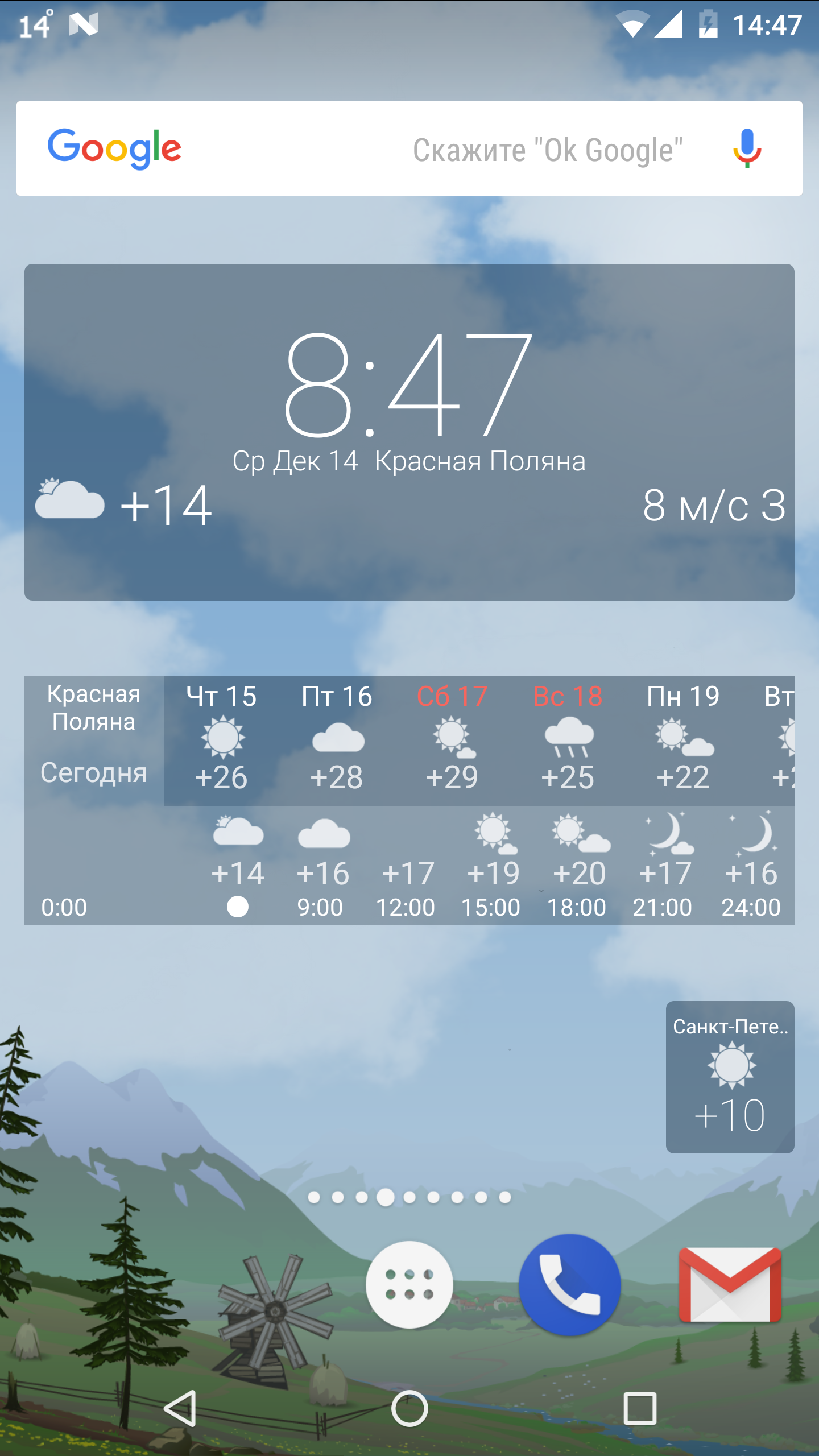
Task: Start voice search with the microphone icon
Action: point(747,148)
